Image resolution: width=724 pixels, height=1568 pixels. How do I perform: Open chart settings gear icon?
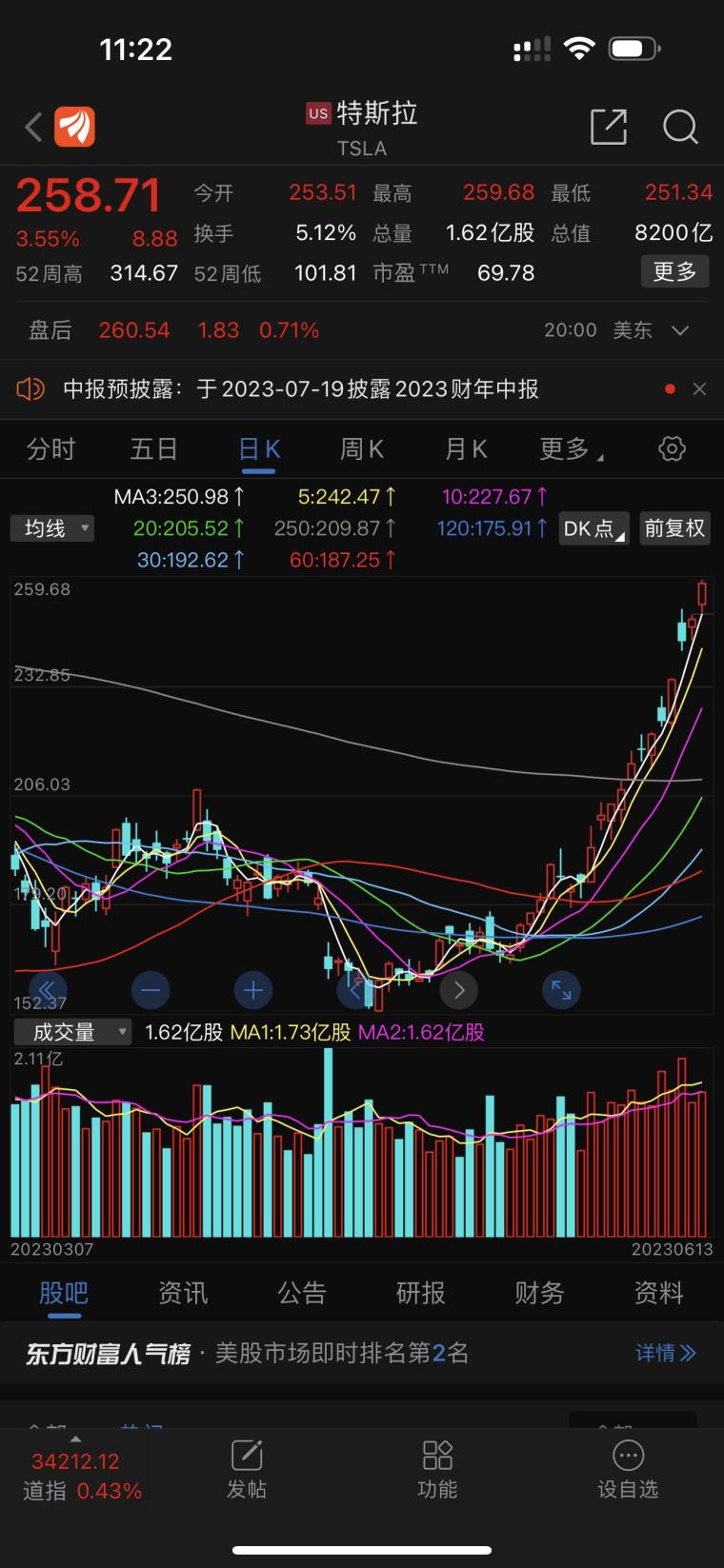coord(673,448)
